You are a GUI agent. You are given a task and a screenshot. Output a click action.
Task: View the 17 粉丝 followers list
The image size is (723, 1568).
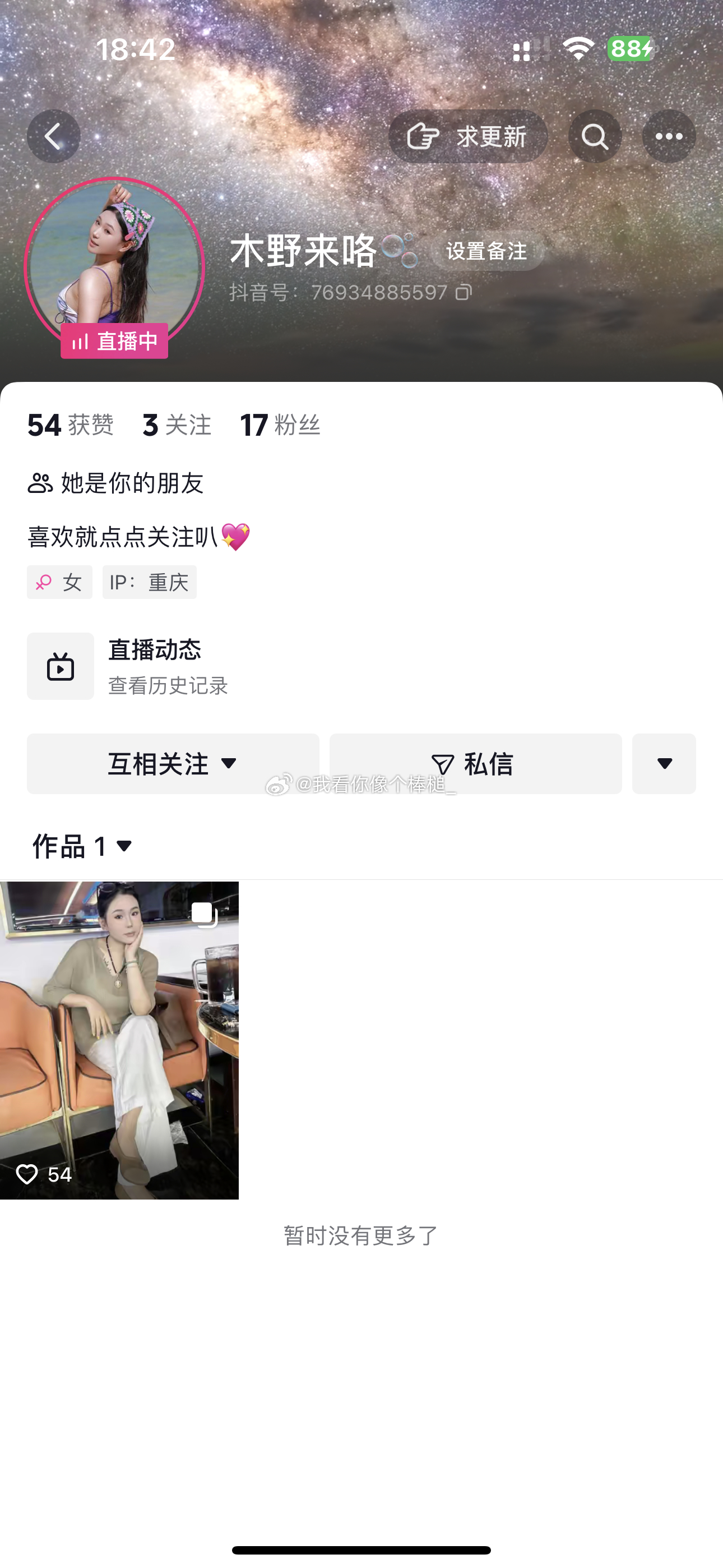point(280,425)
